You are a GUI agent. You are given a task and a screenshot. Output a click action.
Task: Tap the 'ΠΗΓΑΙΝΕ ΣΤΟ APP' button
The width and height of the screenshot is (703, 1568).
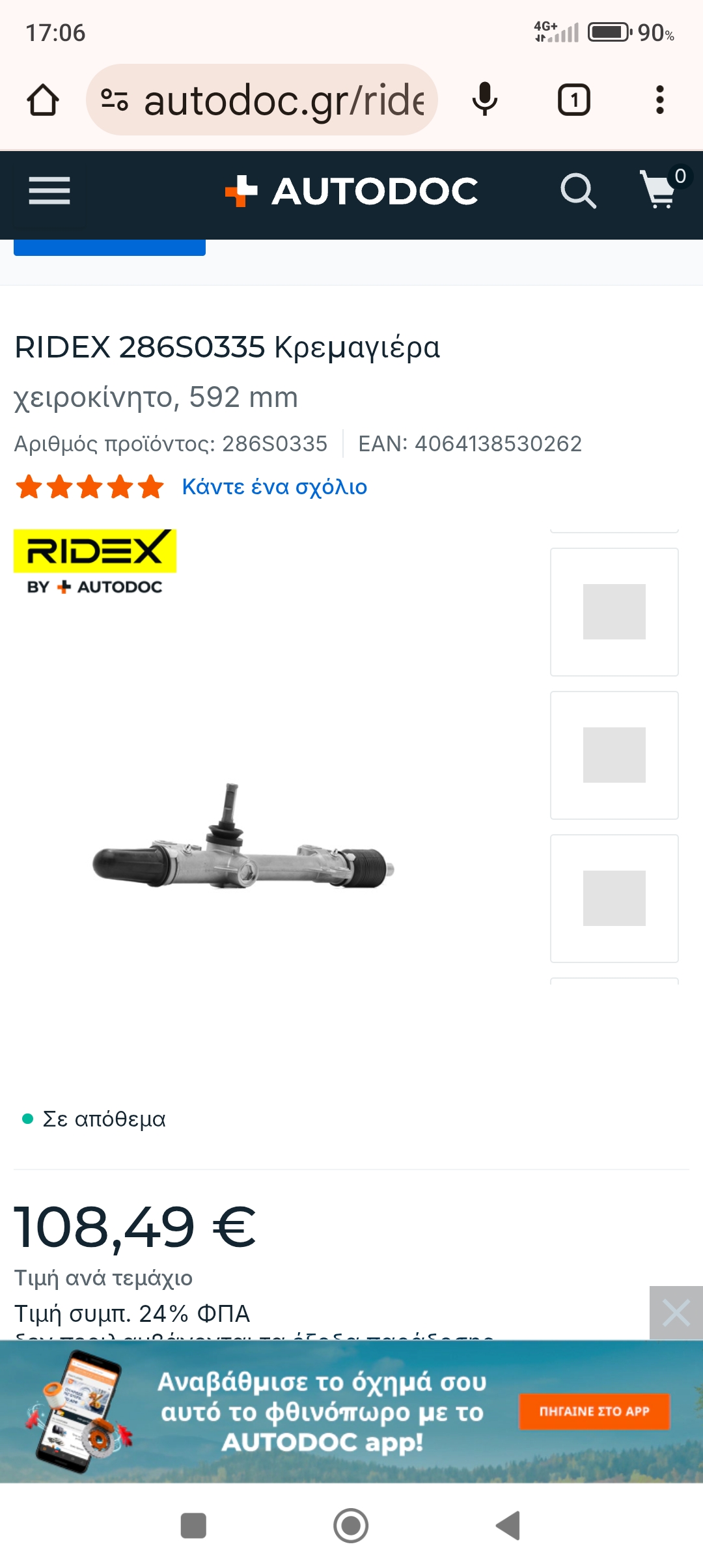594,1411
